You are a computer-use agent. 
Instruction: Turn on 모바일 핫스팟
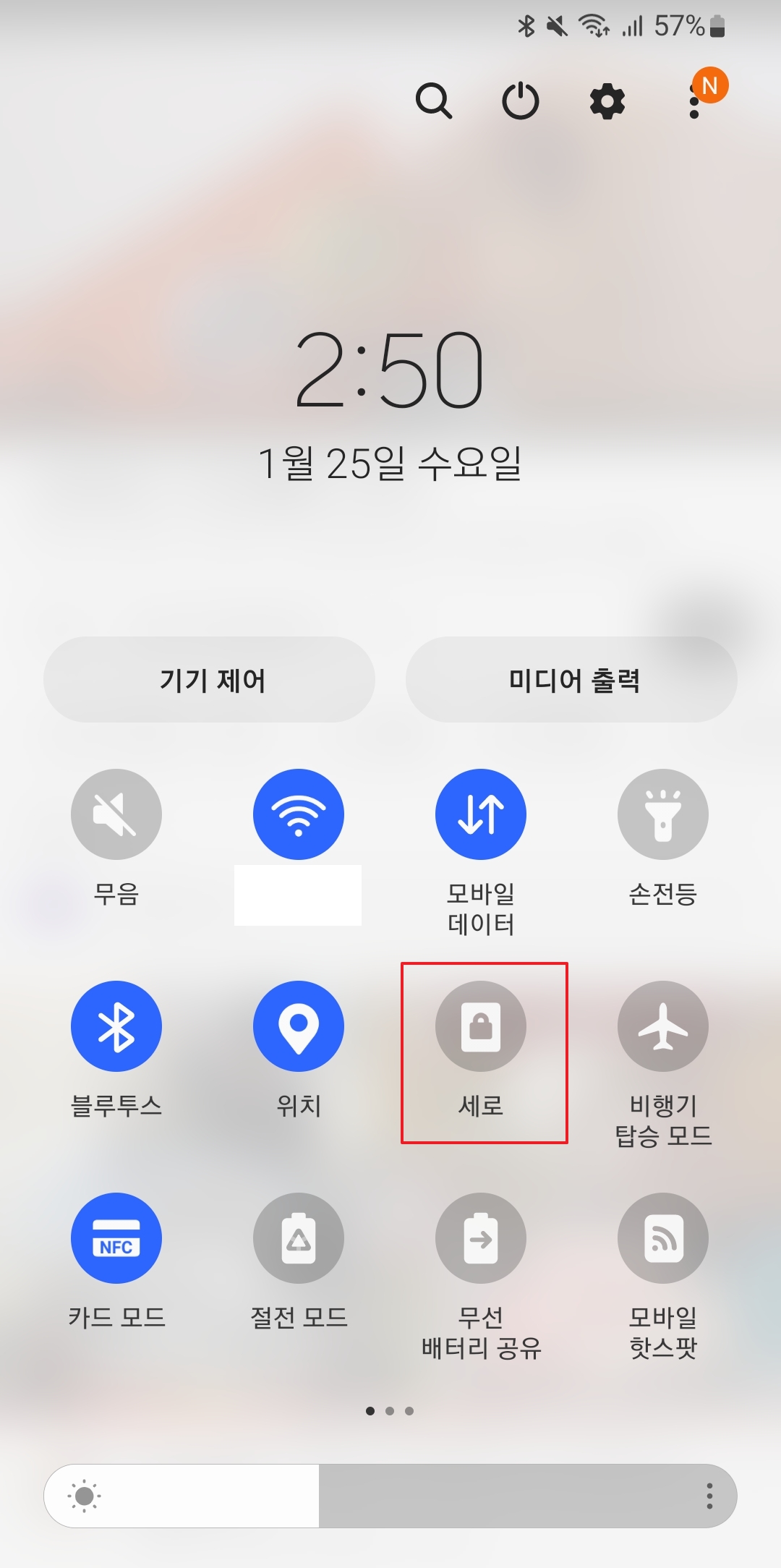(x=663, y=1237)
